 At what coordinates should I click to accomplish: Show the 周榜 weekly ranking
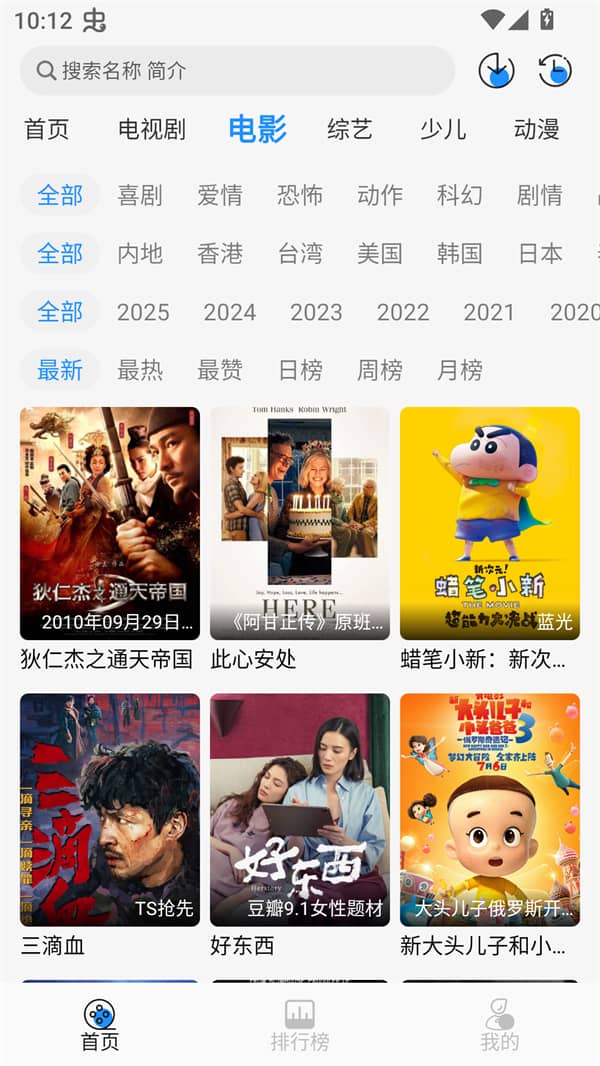pyautogui.click(x=380, y=370)
